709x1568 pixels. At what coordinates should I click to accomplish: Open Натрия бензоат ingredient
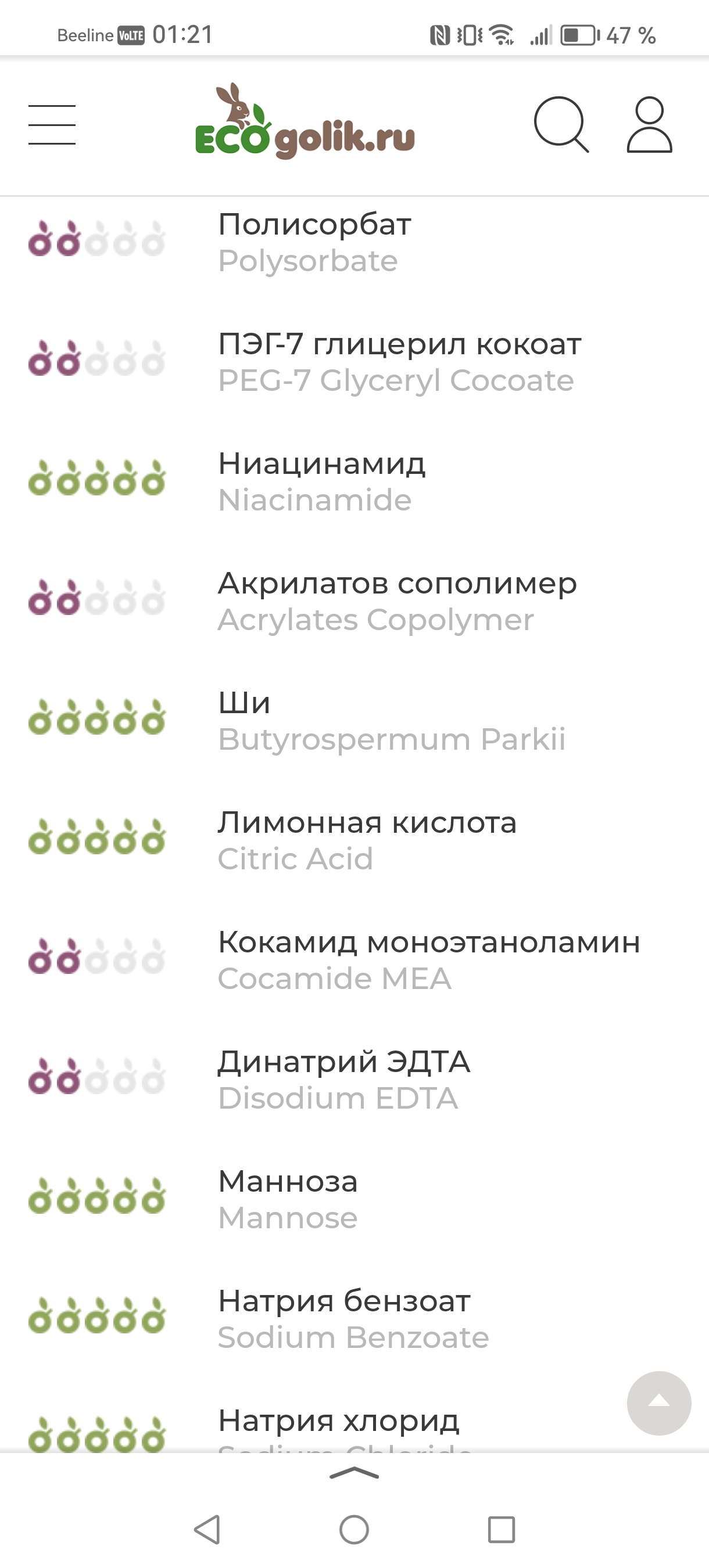click(x=353, y=1318)
